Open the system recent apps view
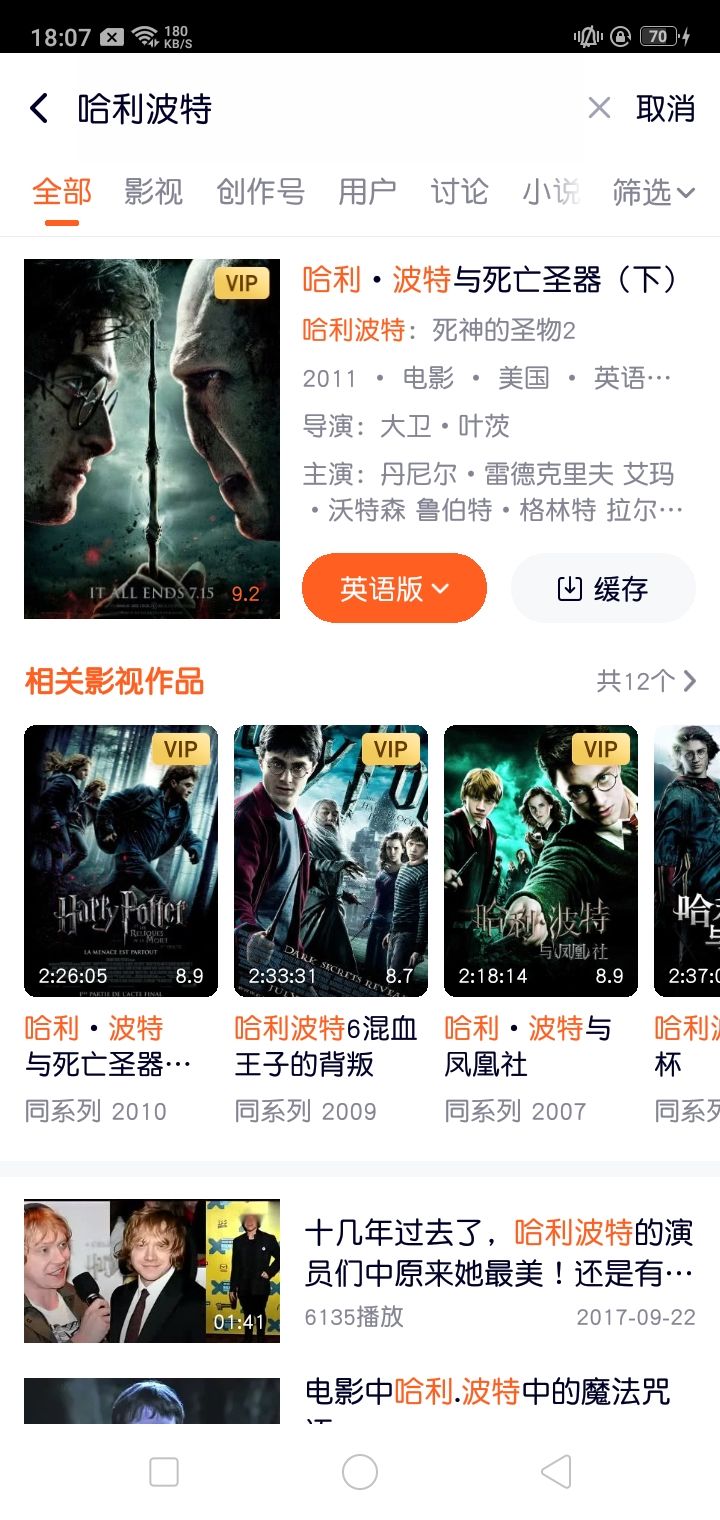 (x=164, y=1472)
